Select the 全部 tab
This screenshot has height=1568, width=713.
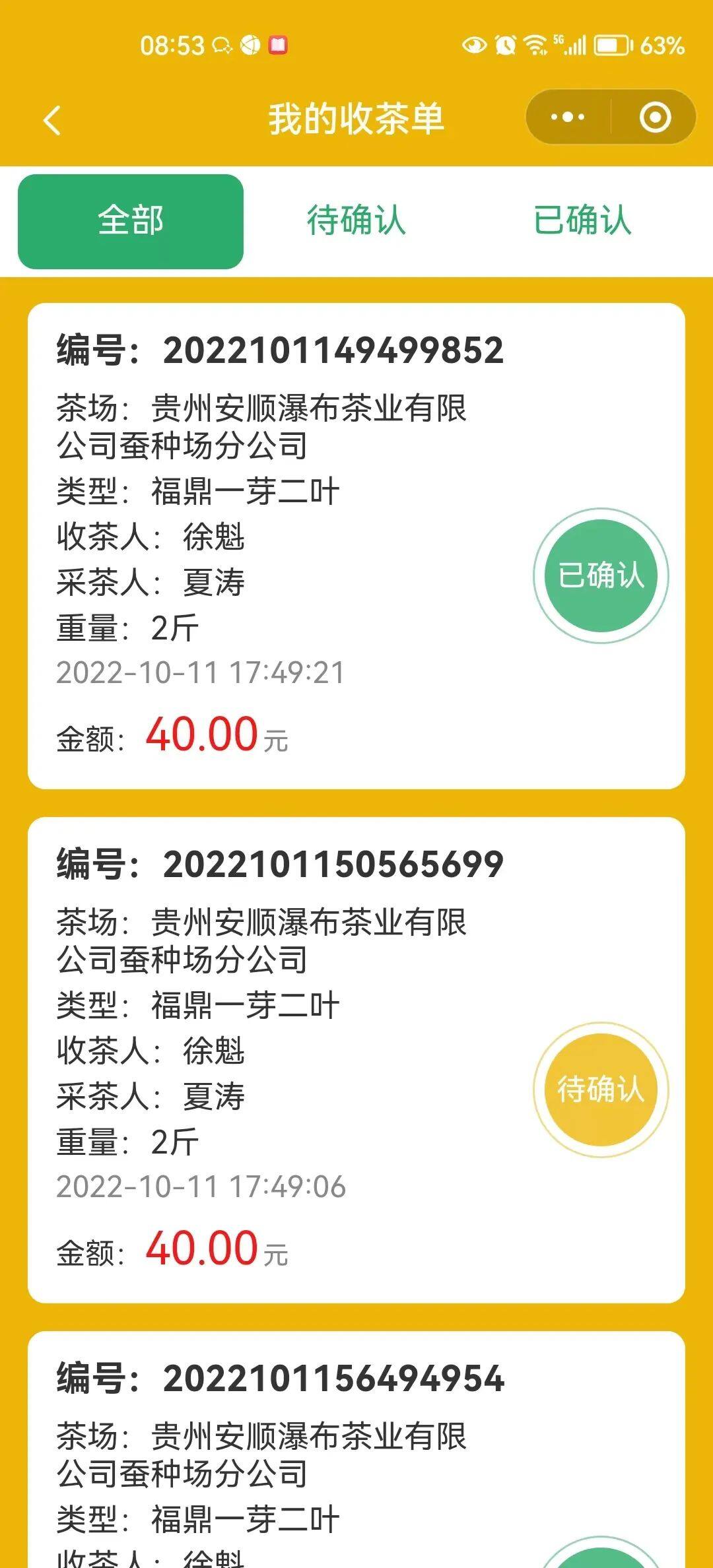pyautogui.click(x=131, y=221)
